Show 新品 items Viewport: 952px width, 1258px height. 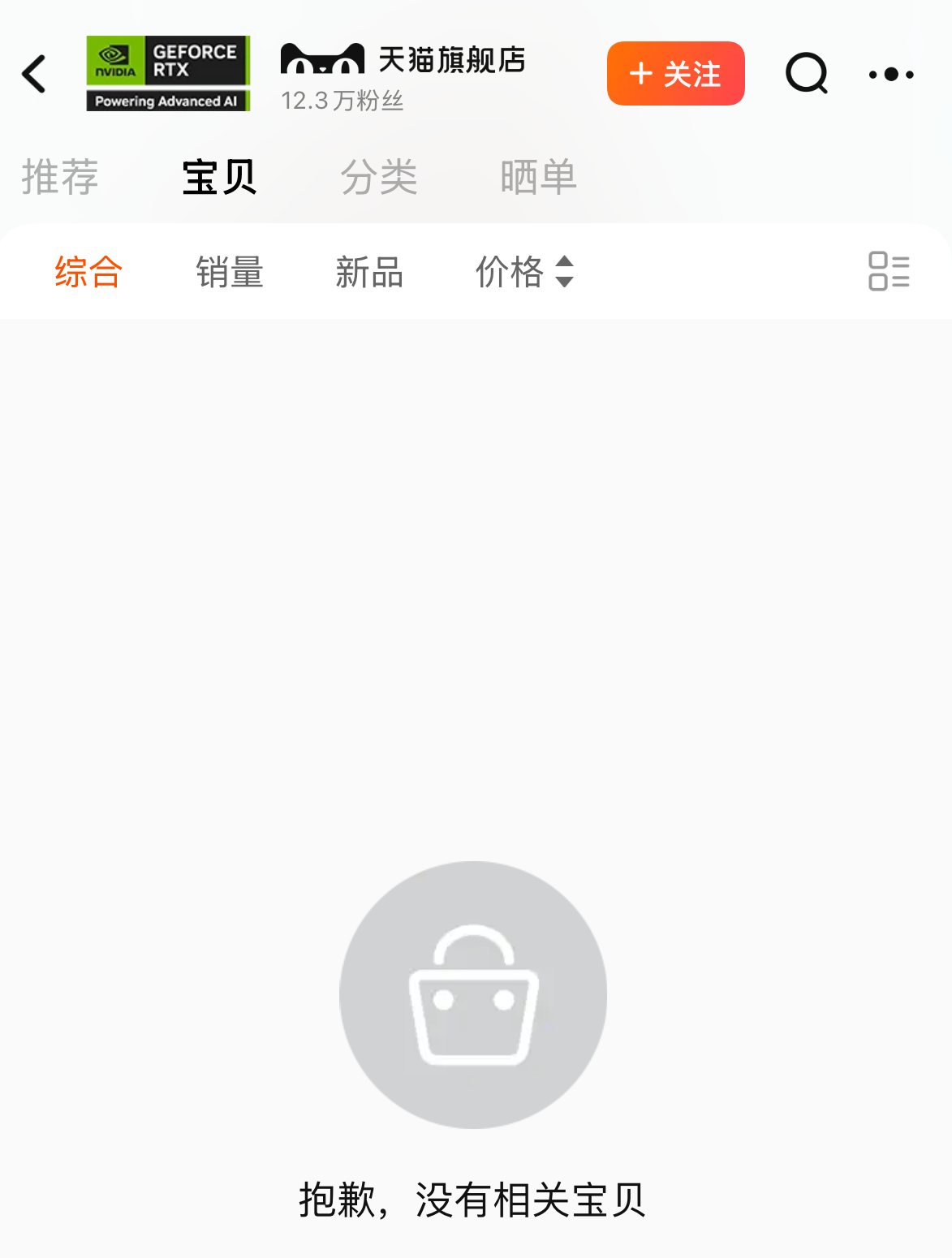coord(369,272)
